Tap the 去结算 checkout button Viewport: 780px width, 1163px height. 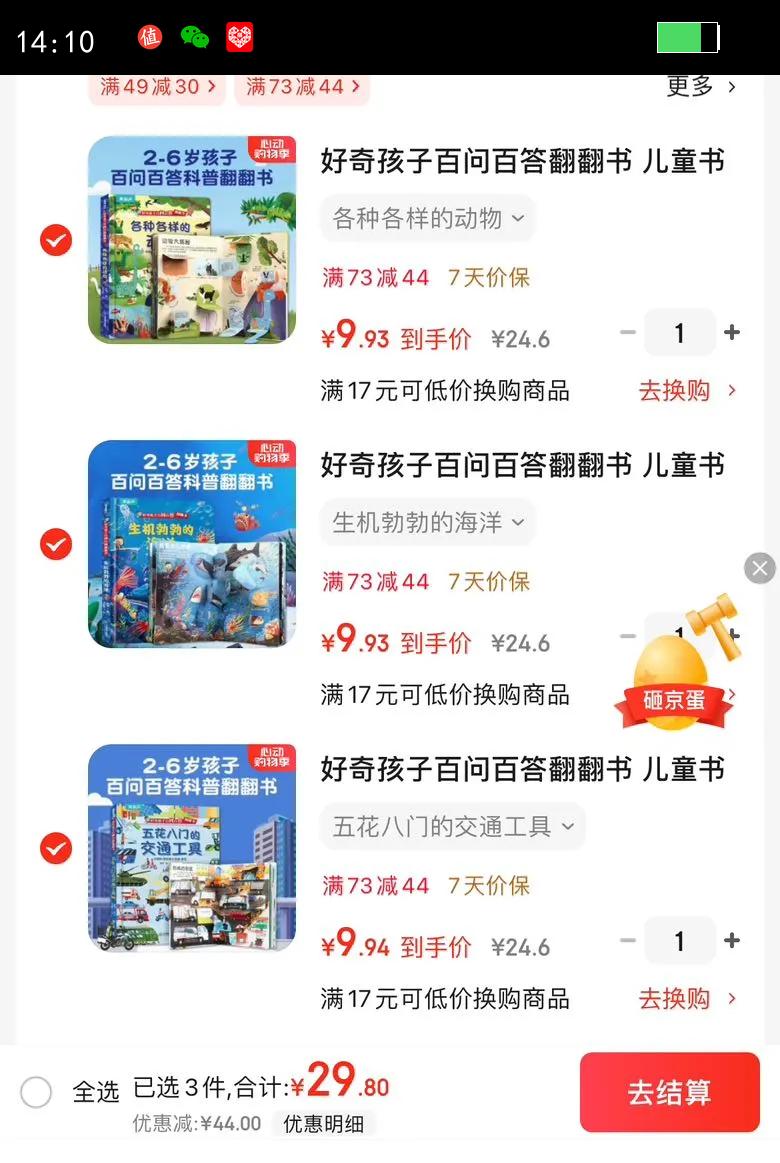pyautogui.click(x=669, y=1092)
